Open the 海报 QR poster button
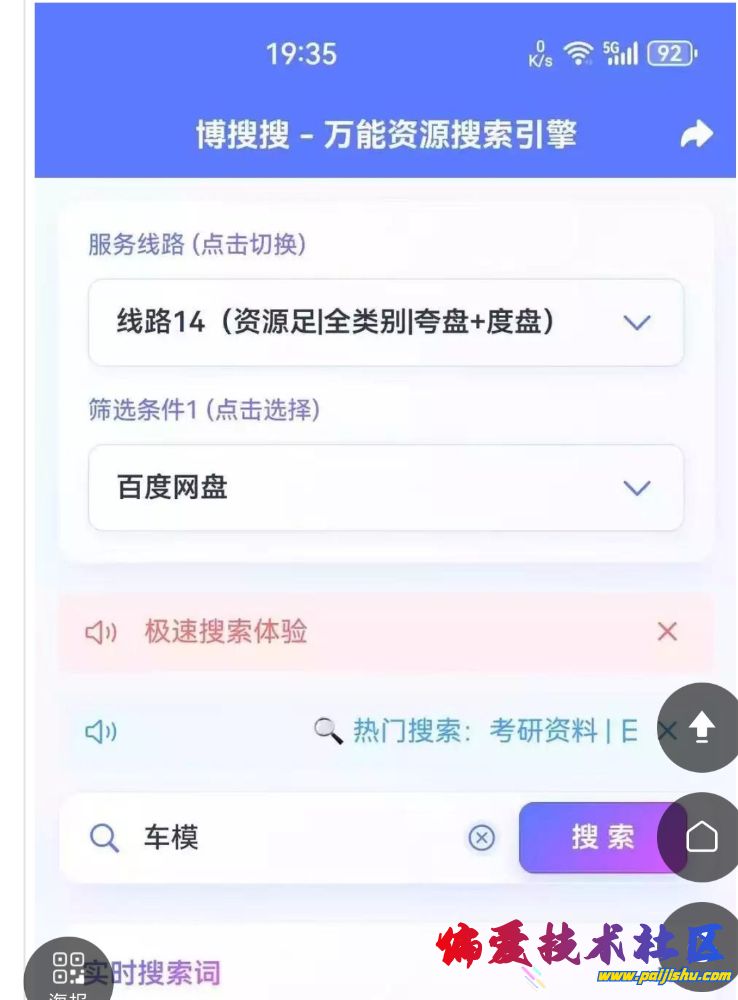Screen dimensions: 738x1000 (68, 970)
